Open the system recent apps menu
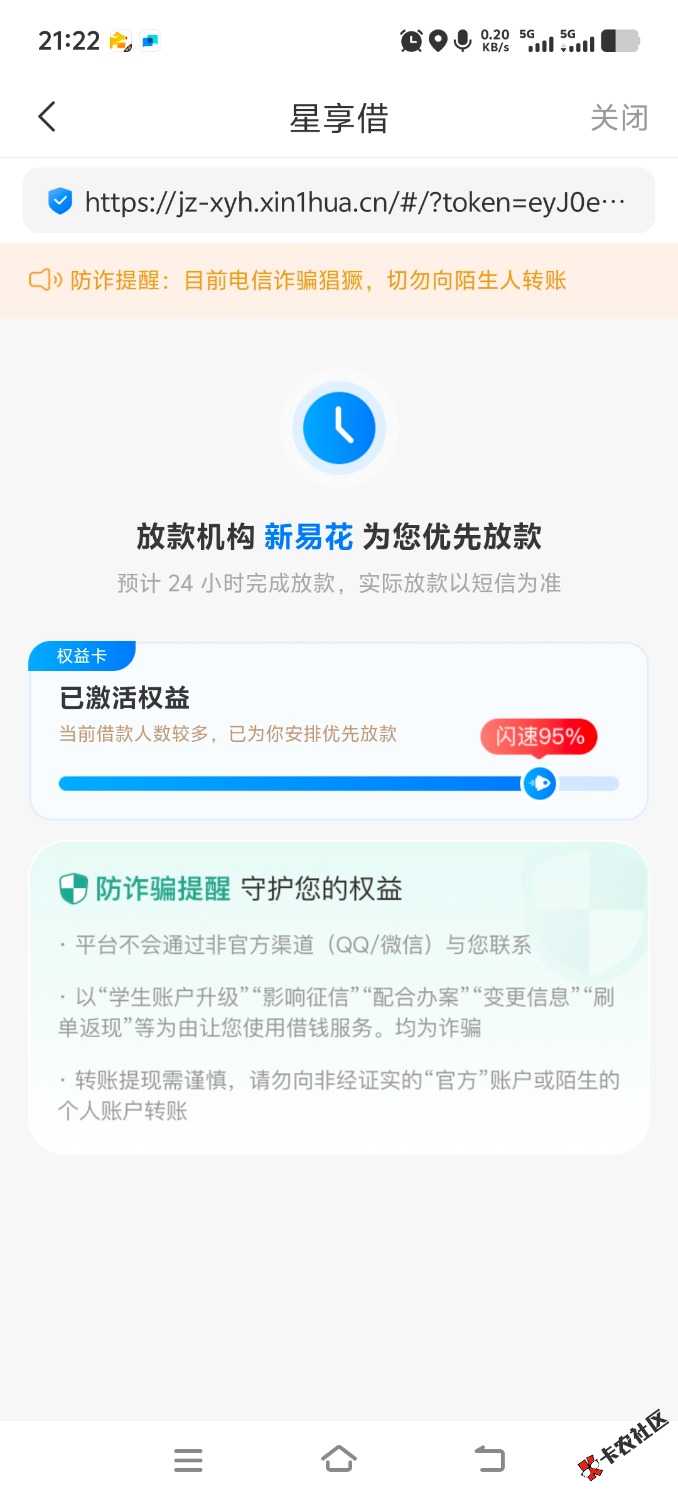The height and width of the screenshot is (1500, 678). (188, 1460)
